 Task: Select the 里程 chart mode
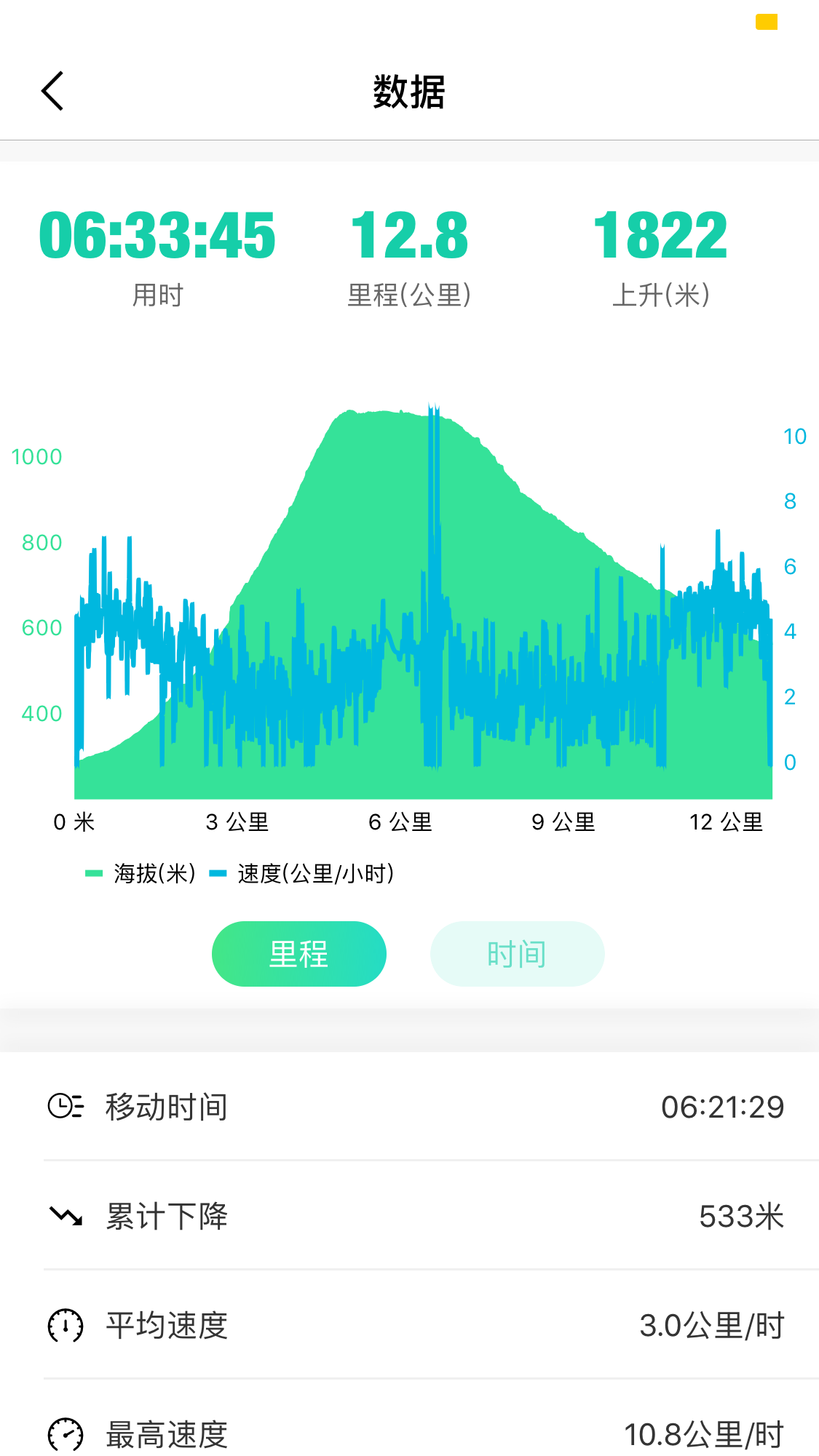tap(298, 954)
